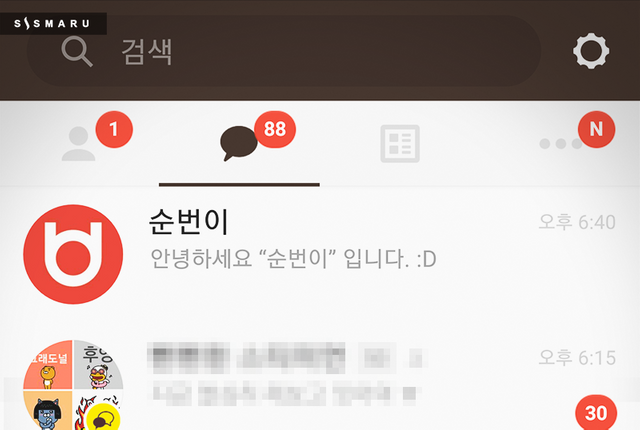
Task: Tap the 검색 search field
Action: click(300, 51)
